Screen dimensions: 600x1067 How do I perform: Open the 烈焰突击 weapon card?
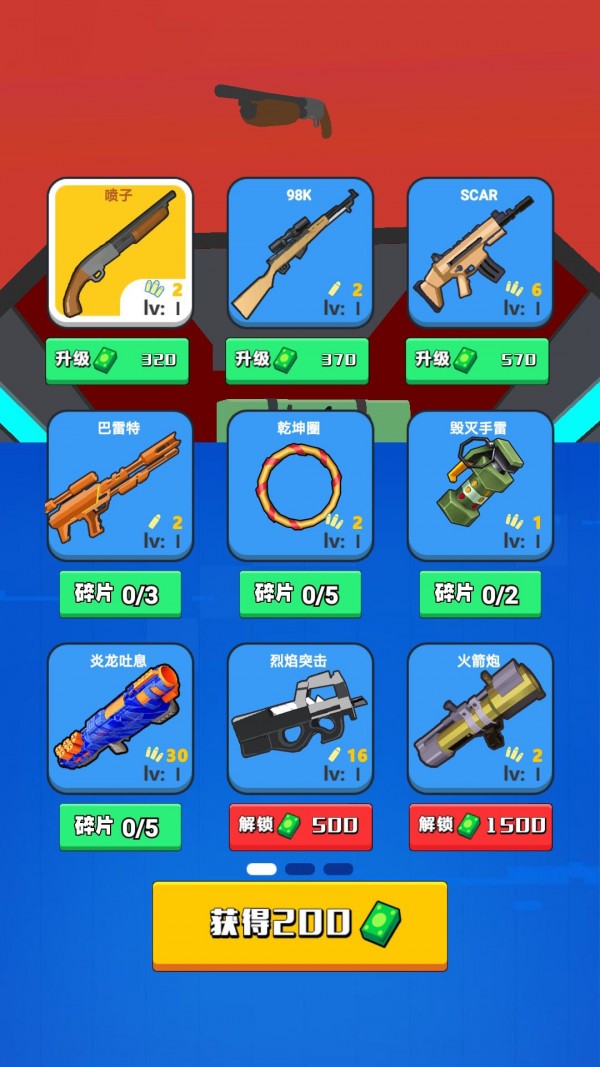point(300,718)
